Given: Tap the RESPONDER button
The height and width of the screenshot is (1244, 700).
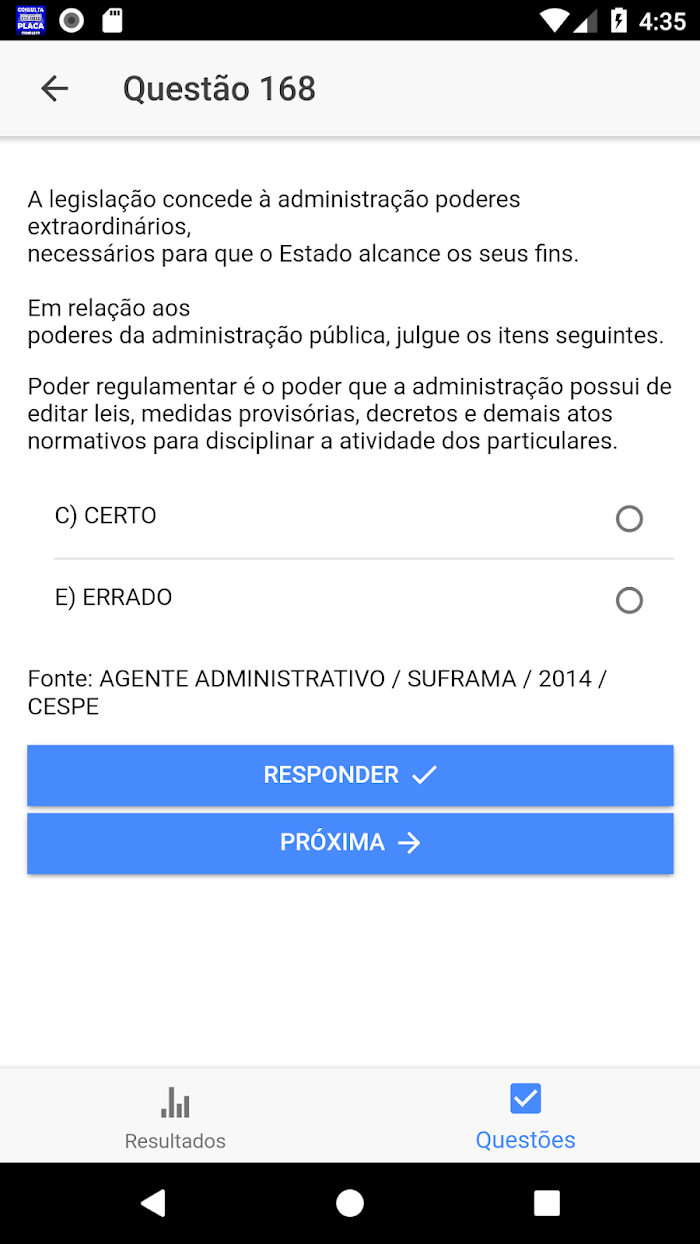Looking at the screenshot, I should (x=350, y=775).
